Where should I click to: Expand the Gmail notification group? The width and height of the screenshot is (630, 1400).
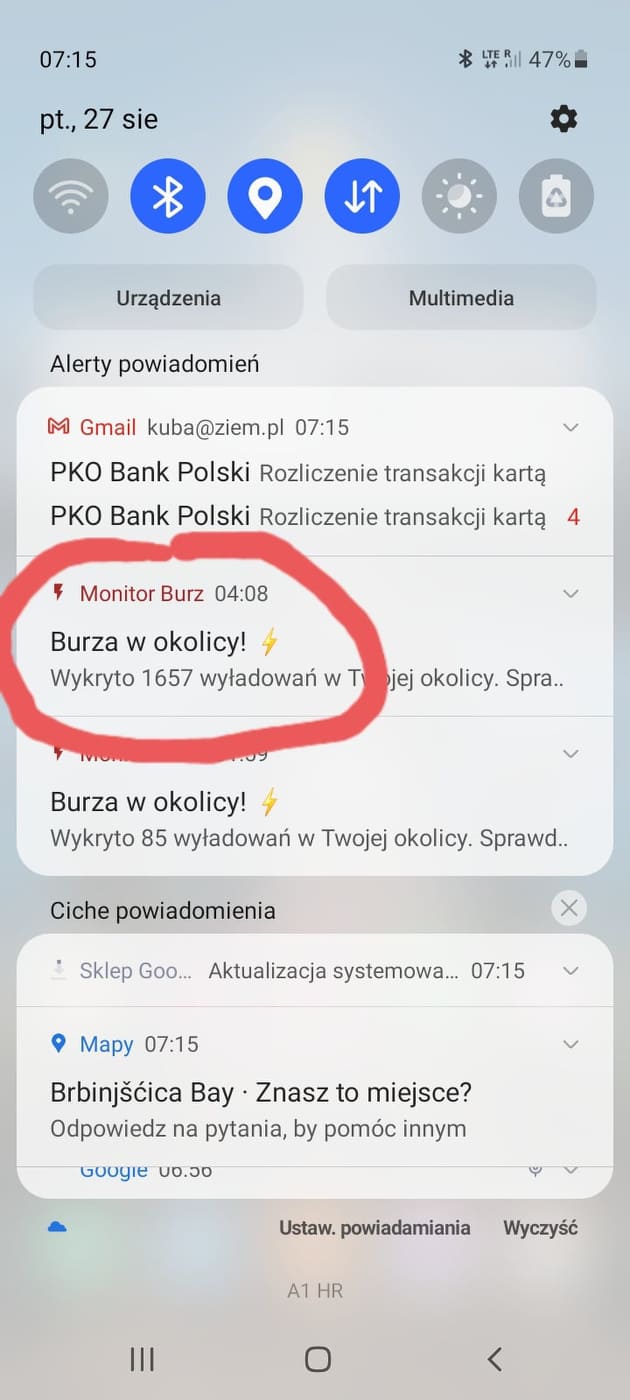[x=571, y=428]
